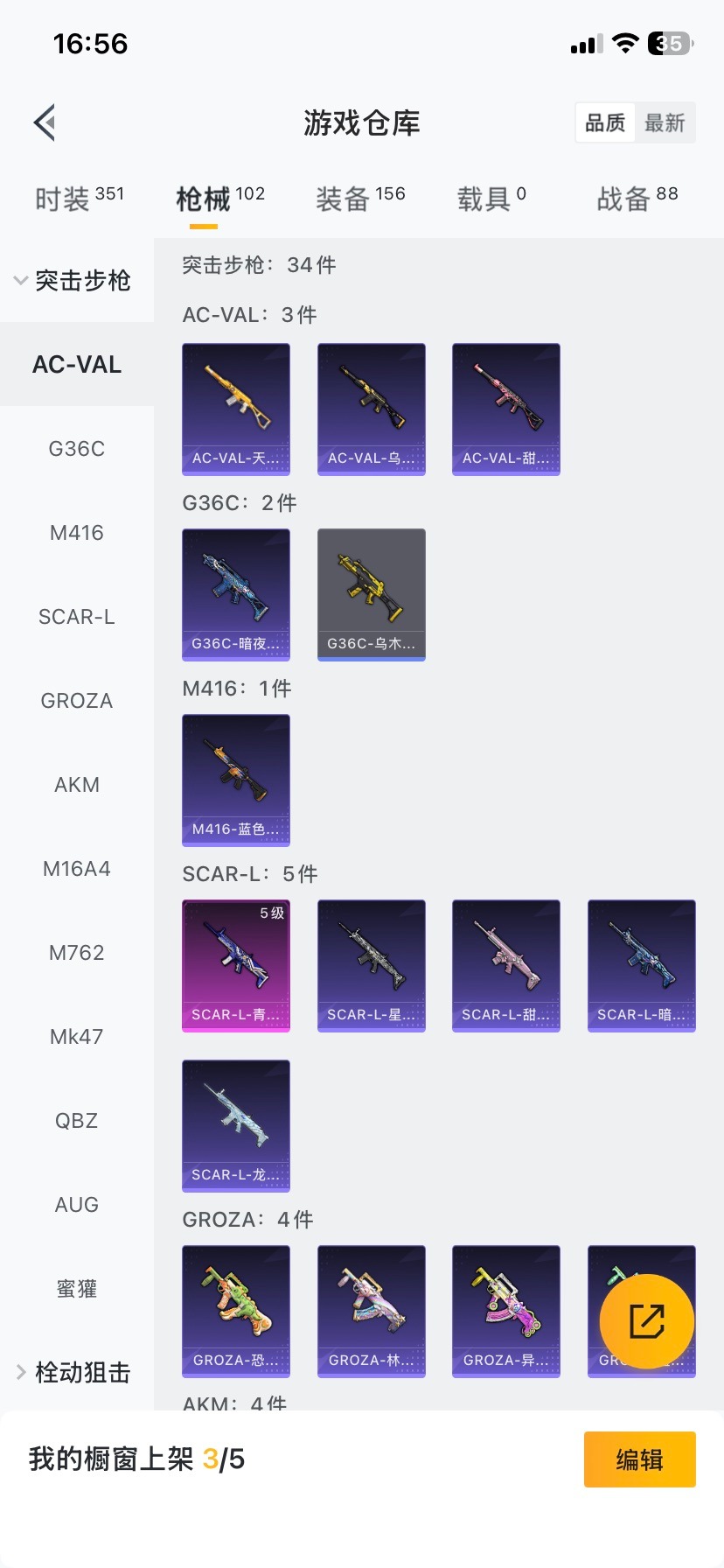This screenshot has width=724, height=1568.
Task: Tap the orange floating share button
Action: point(647,1321)
